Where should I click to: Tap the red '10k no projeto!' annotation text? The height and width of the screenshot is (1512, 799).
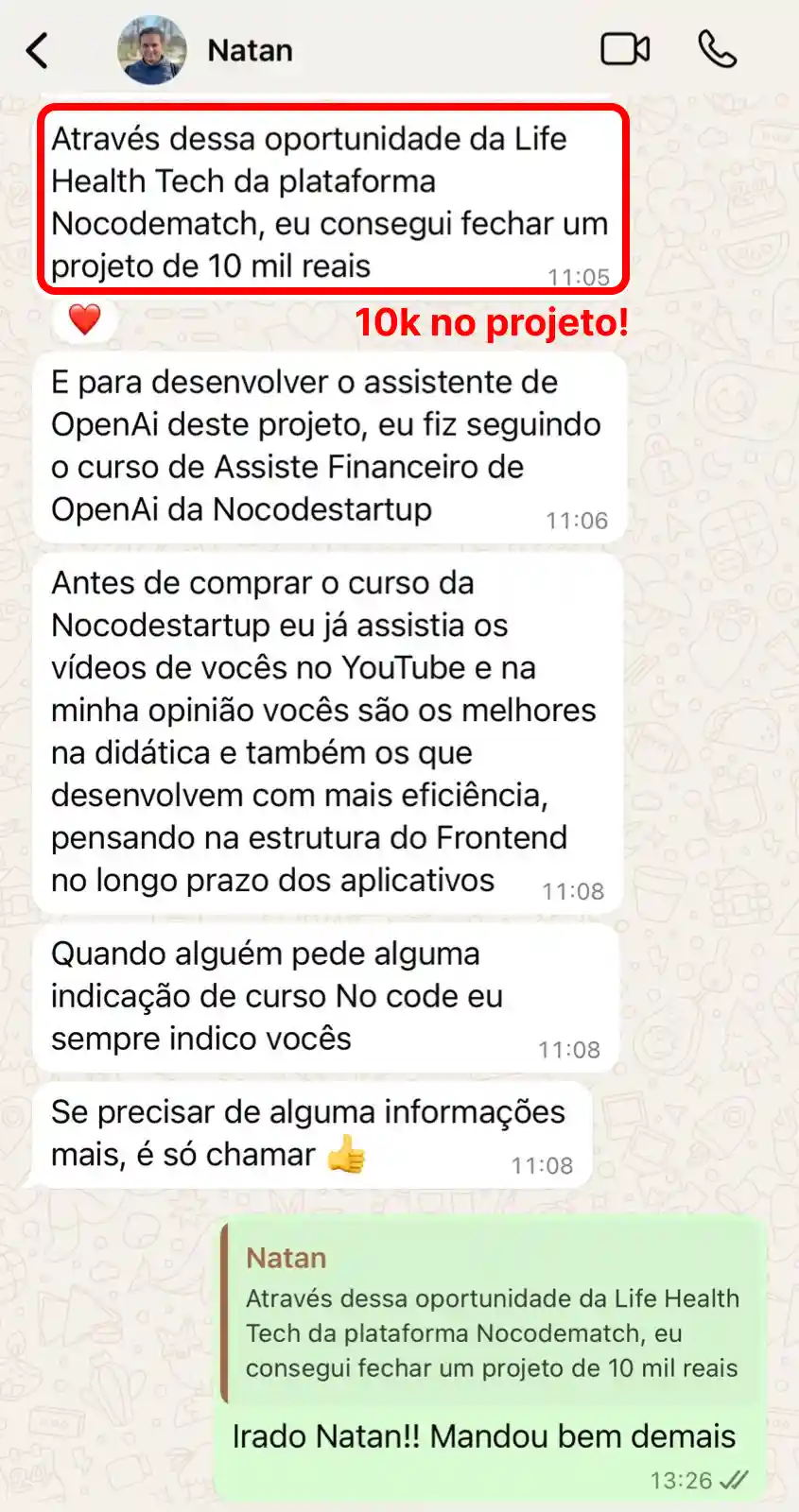[x=494, y=325]
